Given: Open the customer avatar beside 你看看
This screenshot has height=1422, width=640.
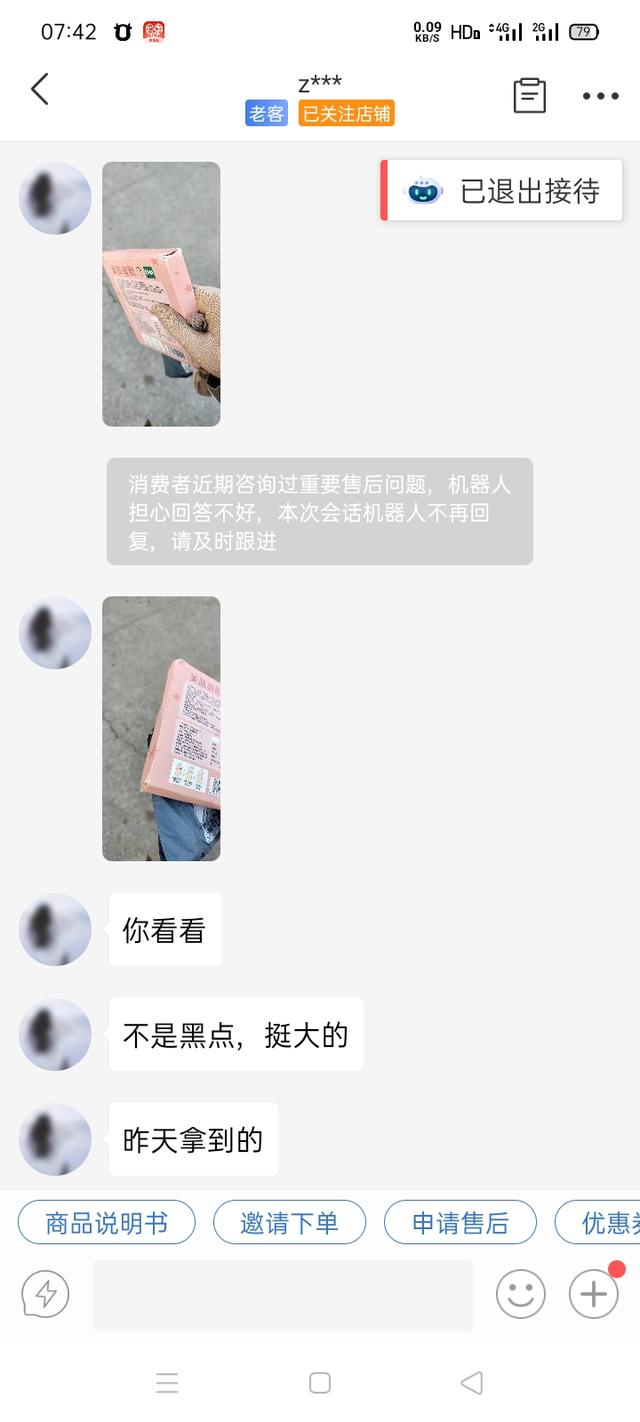Looking at the screenshot, I should click(55, 929).
